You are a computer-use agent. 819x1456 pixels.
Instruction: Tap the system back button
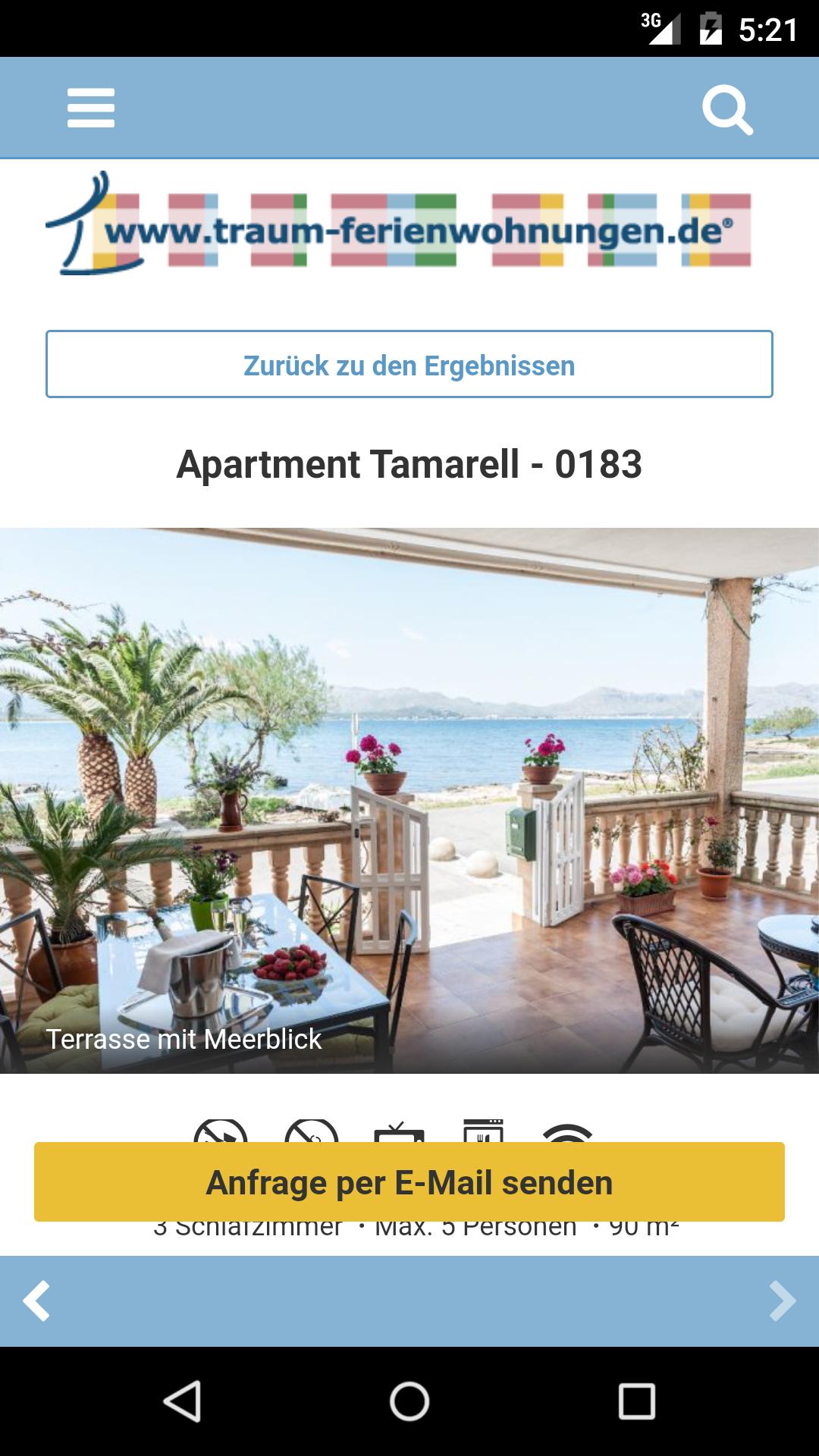182,1401
